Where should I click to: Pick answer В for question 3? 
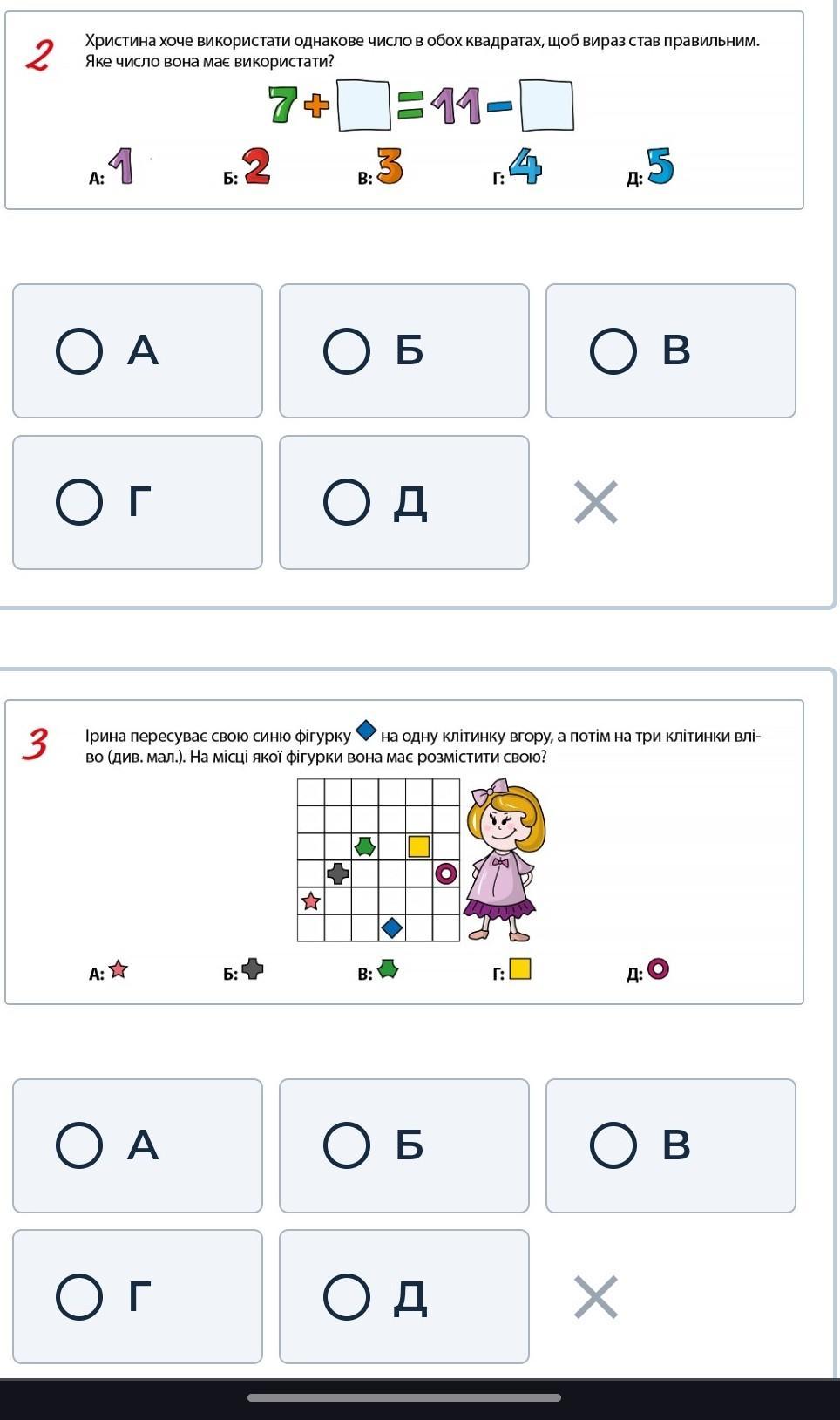(671, 1145)
